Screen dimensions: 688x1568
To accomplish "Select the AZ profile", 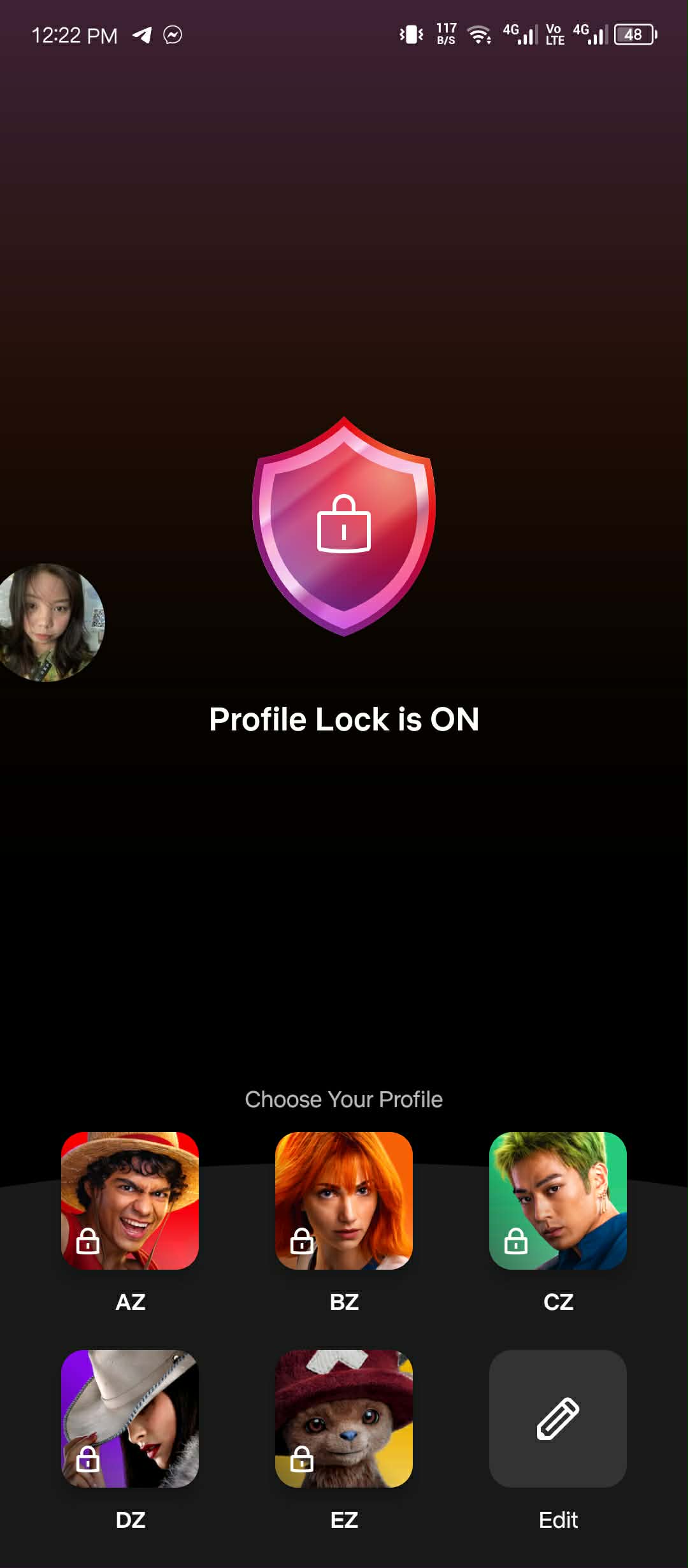I will 130,1201.
